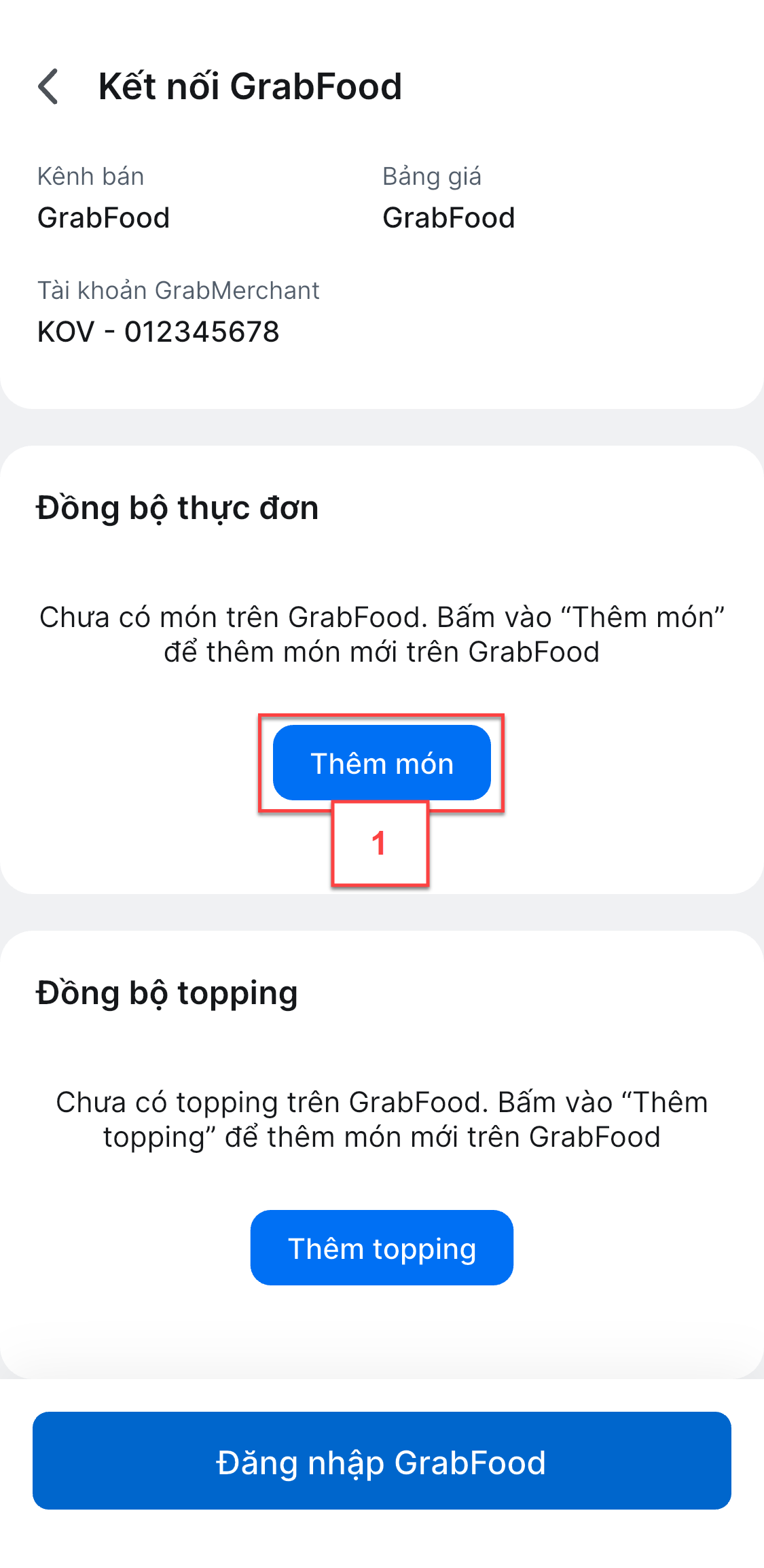
Task: Go back from Kết nối GrabFood
Action: pos(48,87)
